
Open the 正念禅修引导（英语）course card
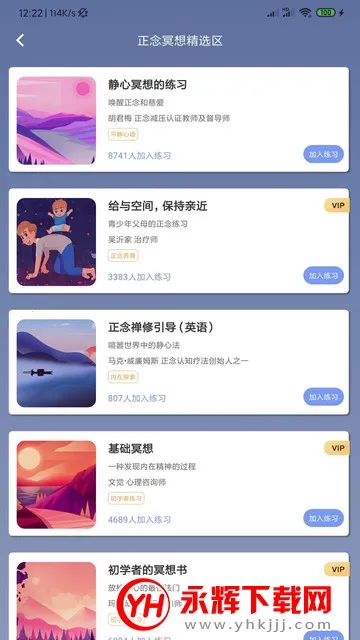pyautogui.click(x=179, y=362)
